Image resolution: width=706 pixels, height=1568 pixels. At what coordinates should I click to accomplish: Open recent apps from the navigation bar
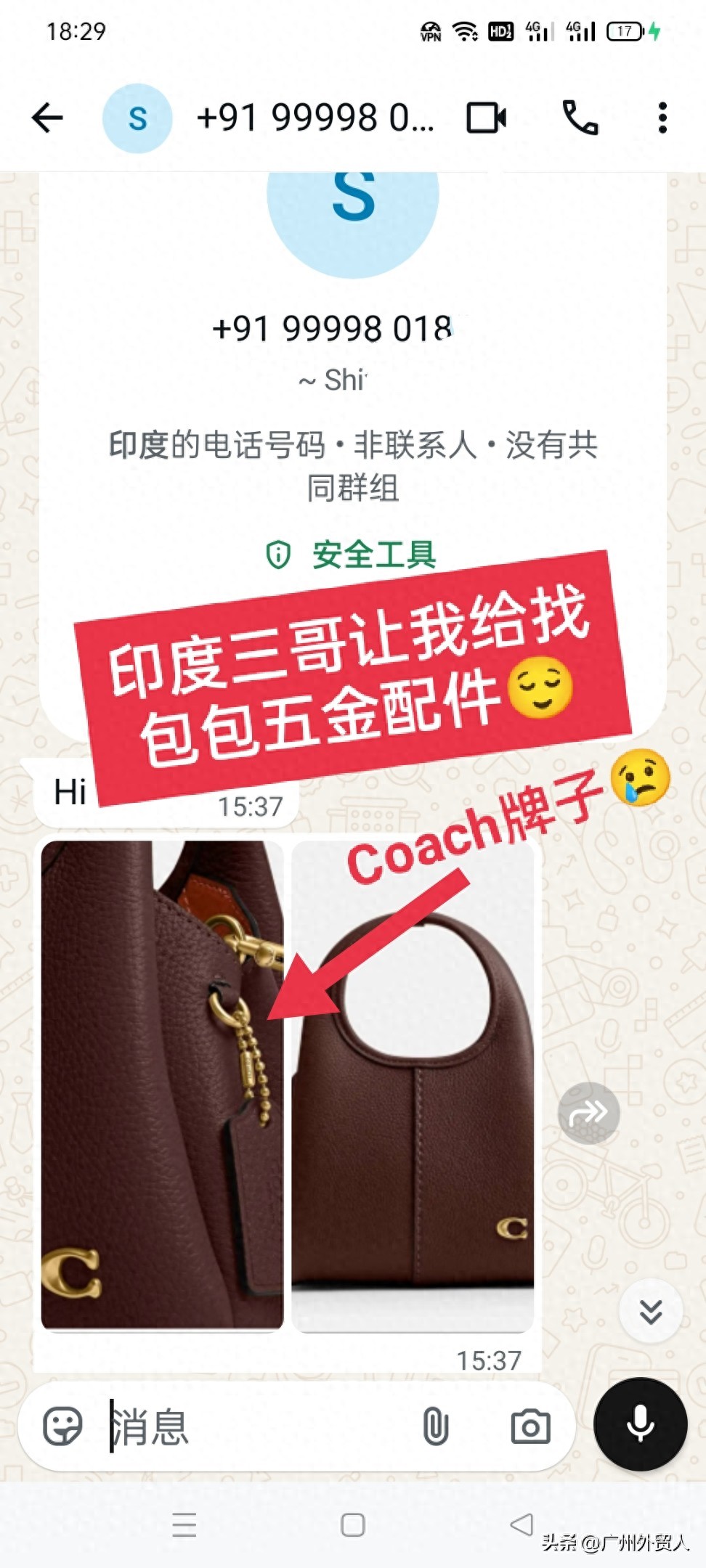[184, 1524]
